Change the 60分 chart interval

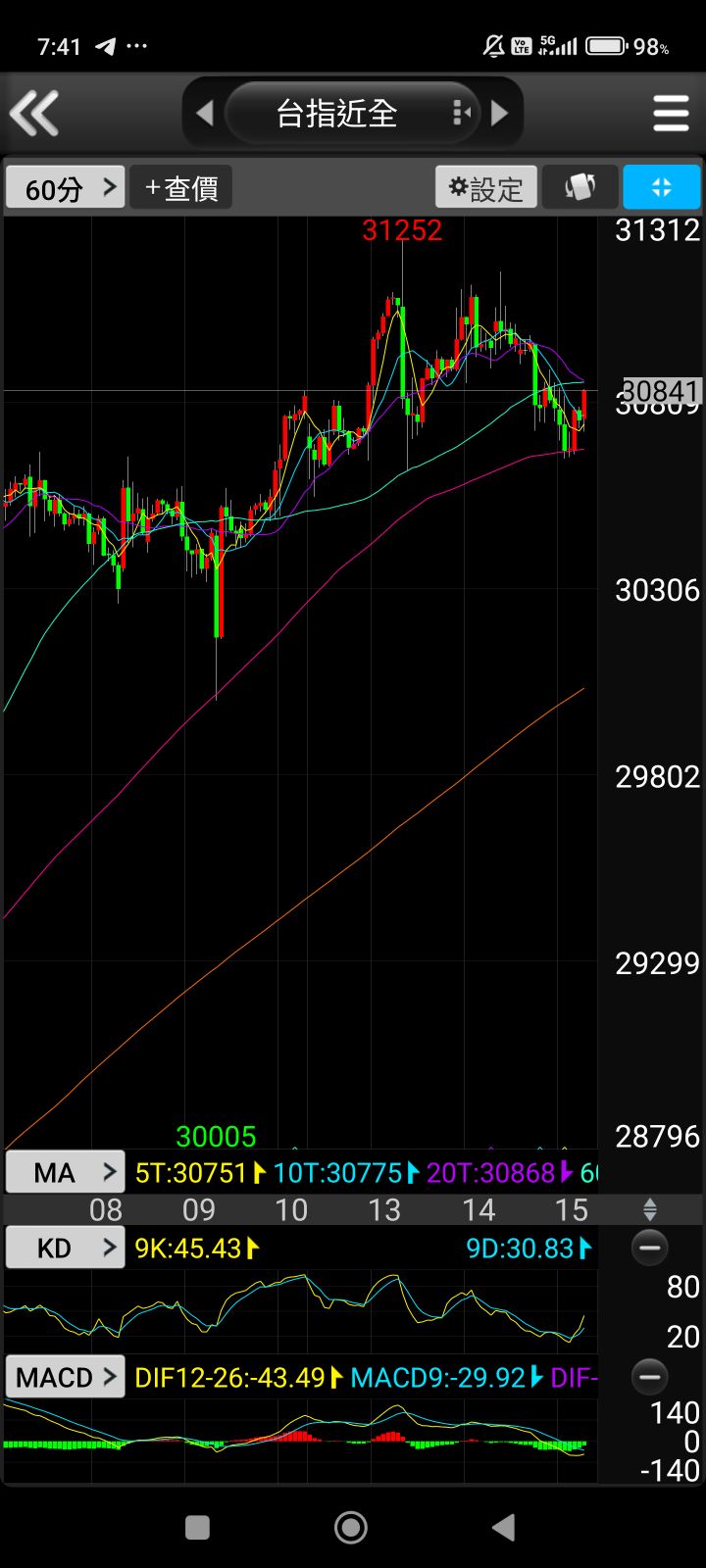coord(66,187)
